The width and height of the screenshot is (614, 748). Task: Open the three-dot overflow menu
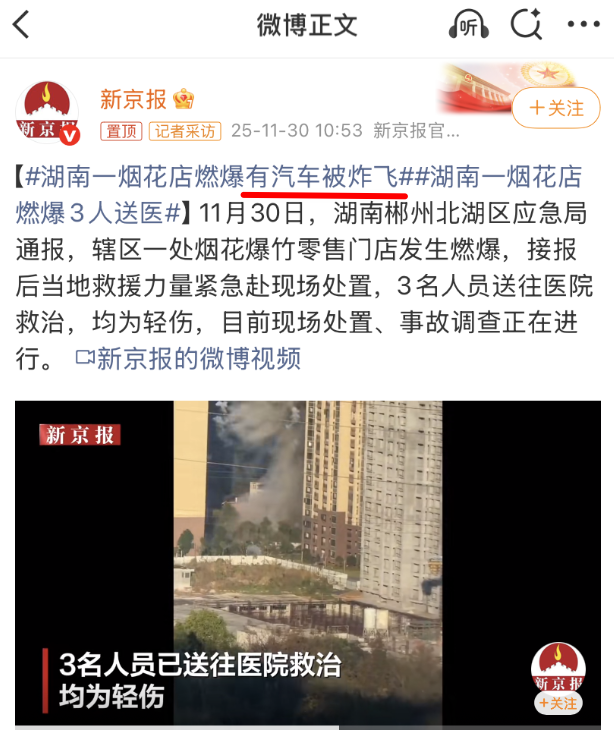click(584, 24)
